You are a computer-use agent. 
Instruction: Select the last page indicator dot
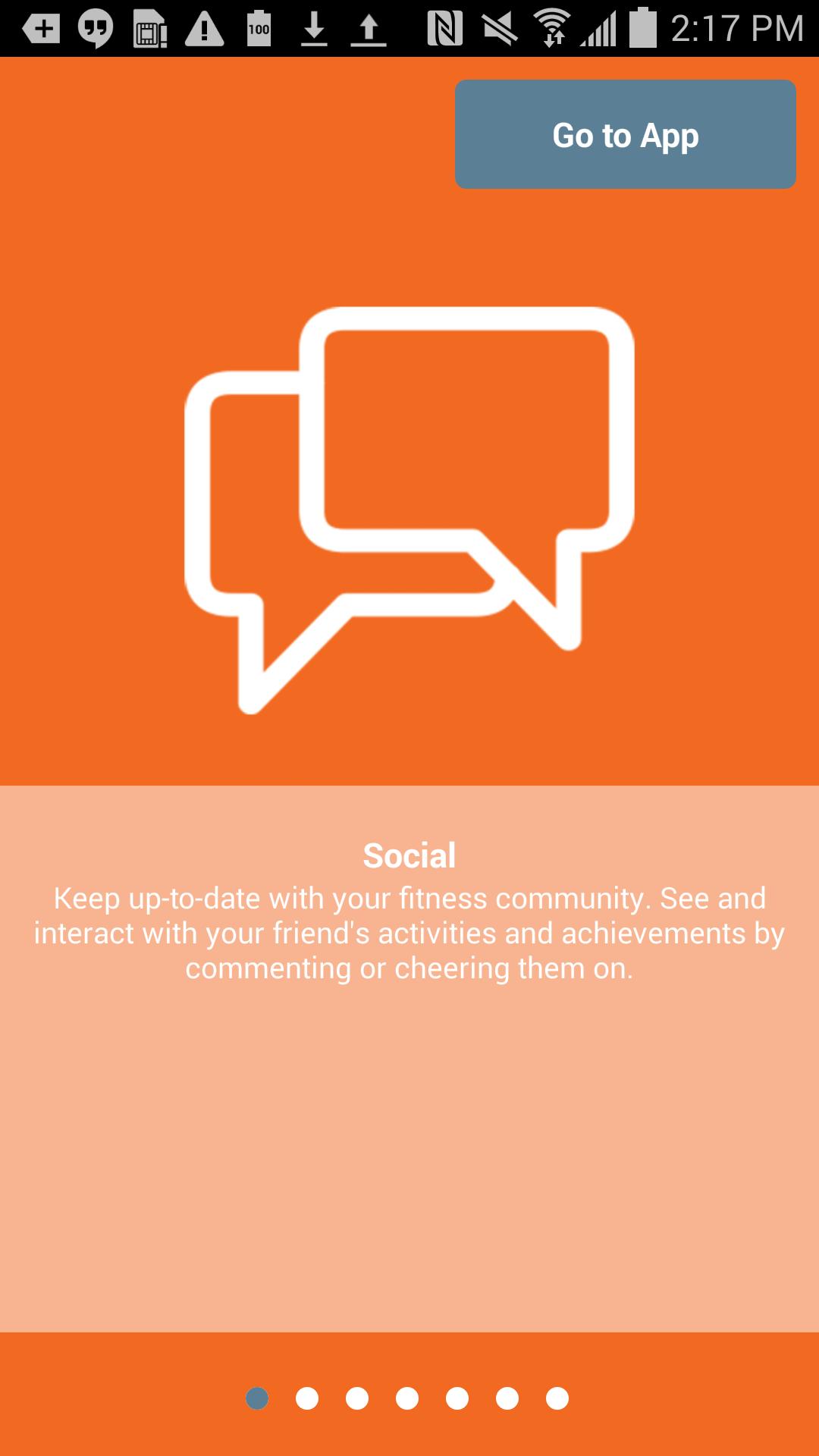[557, 1398]
